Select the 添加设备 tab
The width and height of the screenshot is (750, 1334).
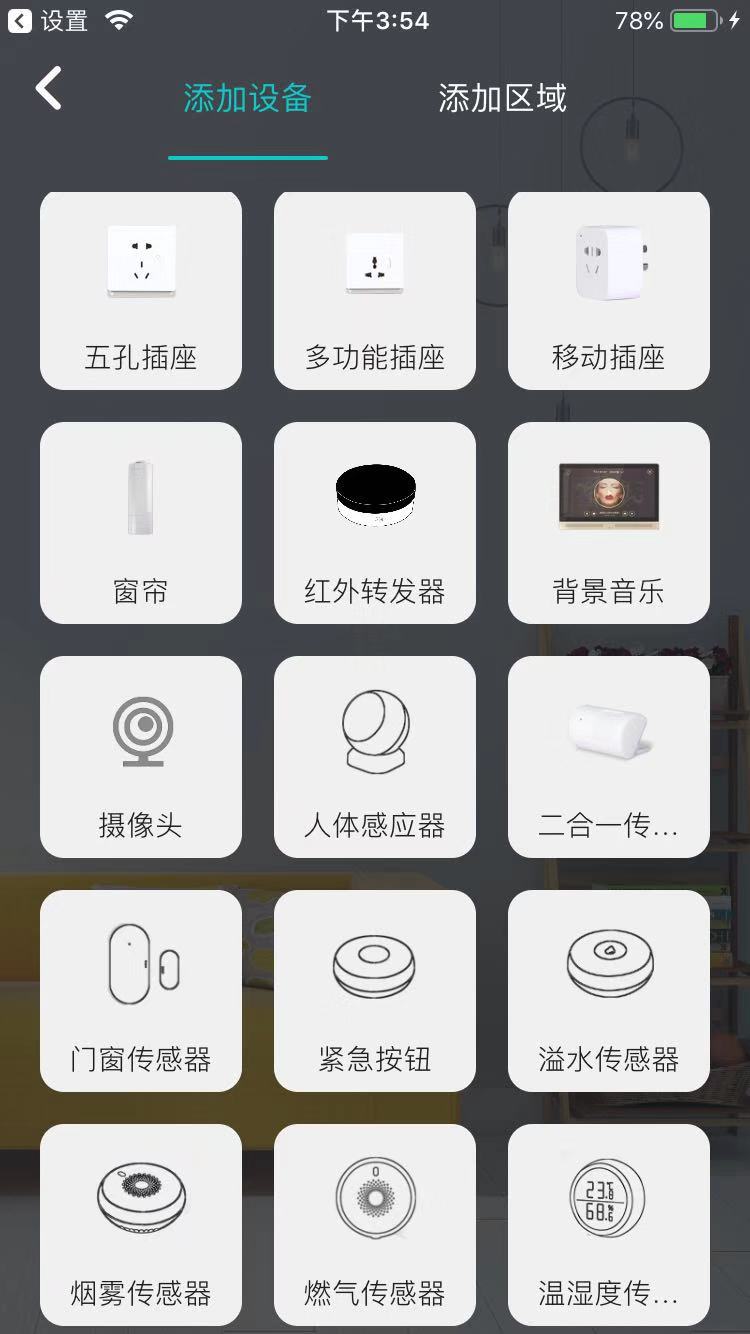247,98
